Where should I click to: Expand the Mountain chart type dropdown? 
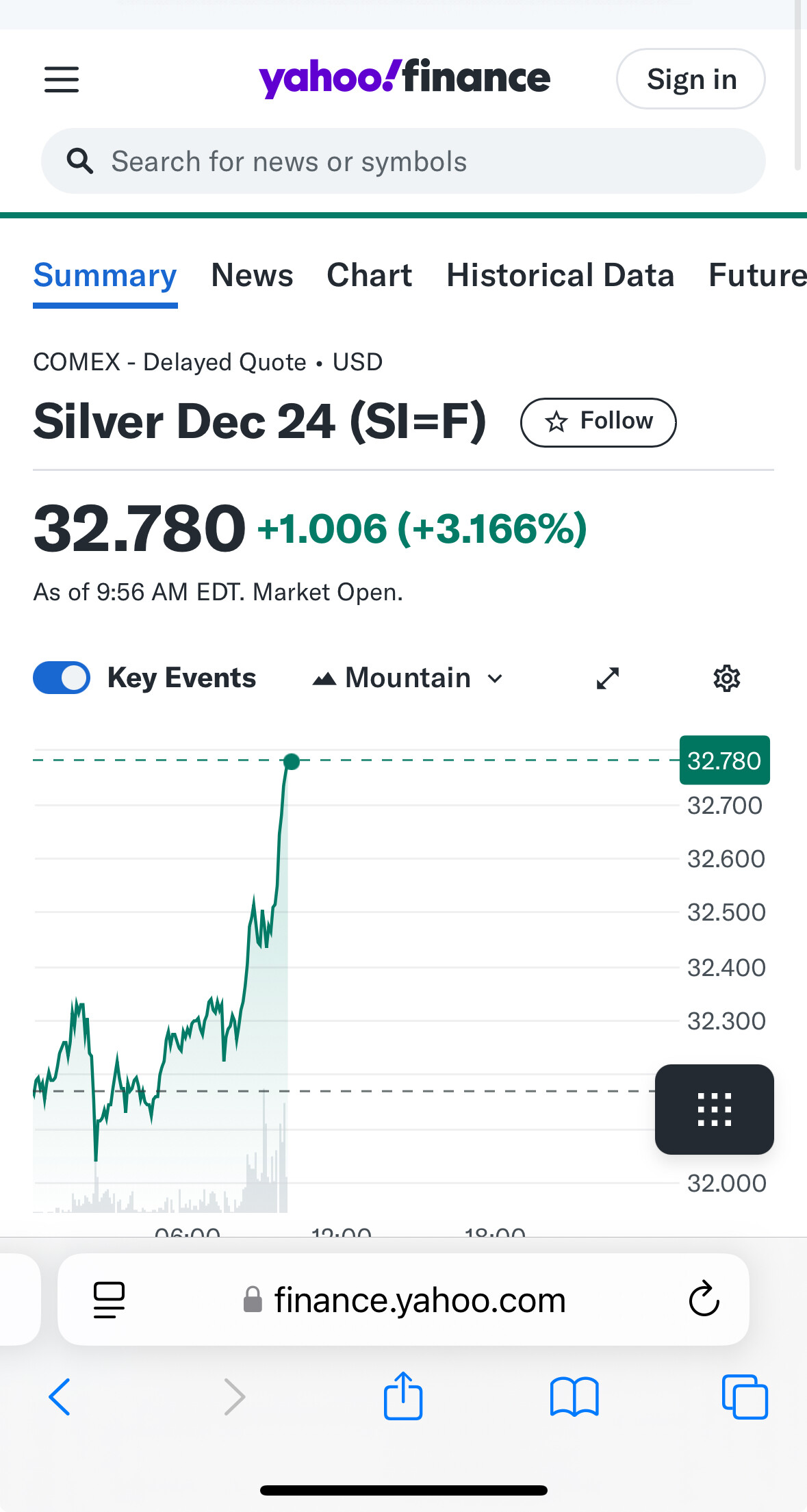[x=408, y=678]
